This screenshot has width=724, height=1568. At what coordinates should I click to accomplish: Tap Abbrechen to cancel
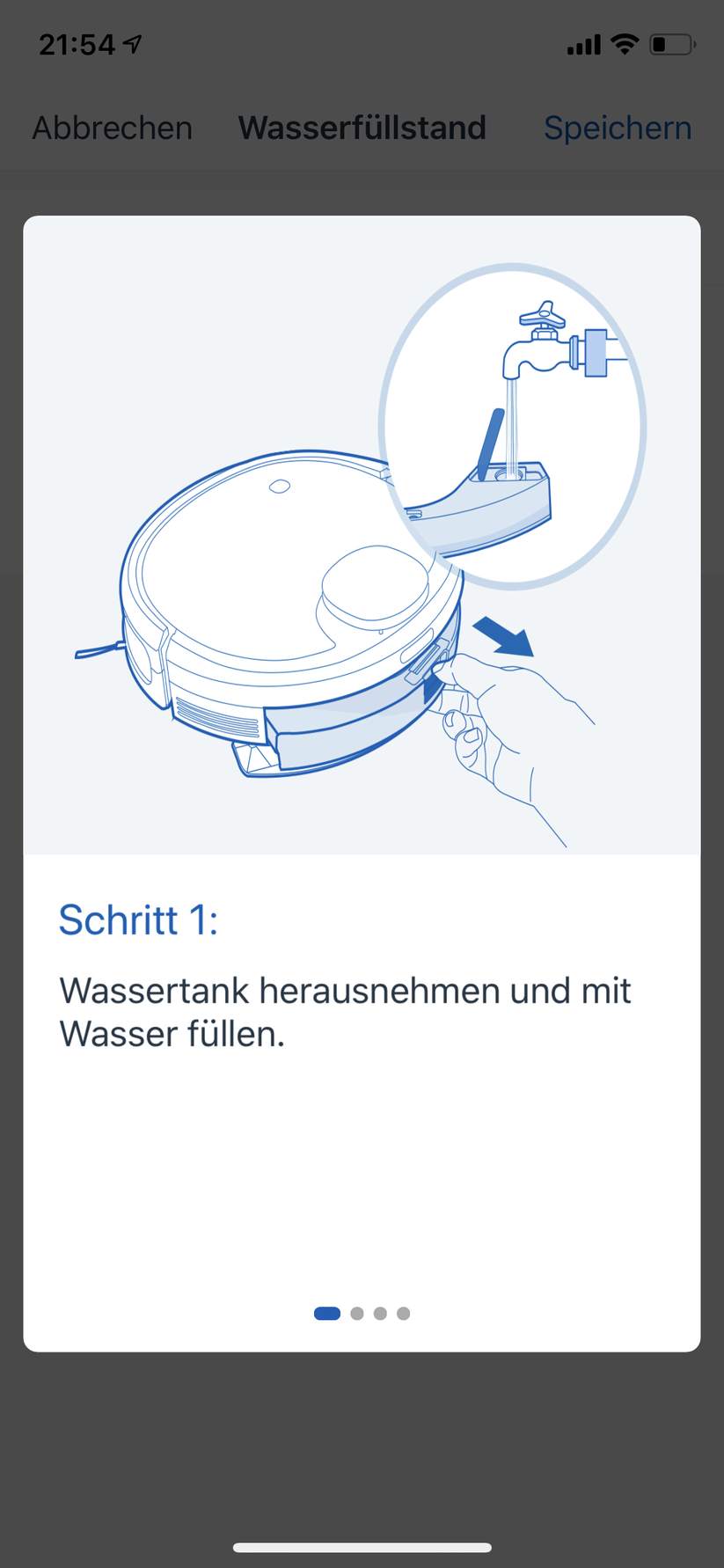coord(112,128)
